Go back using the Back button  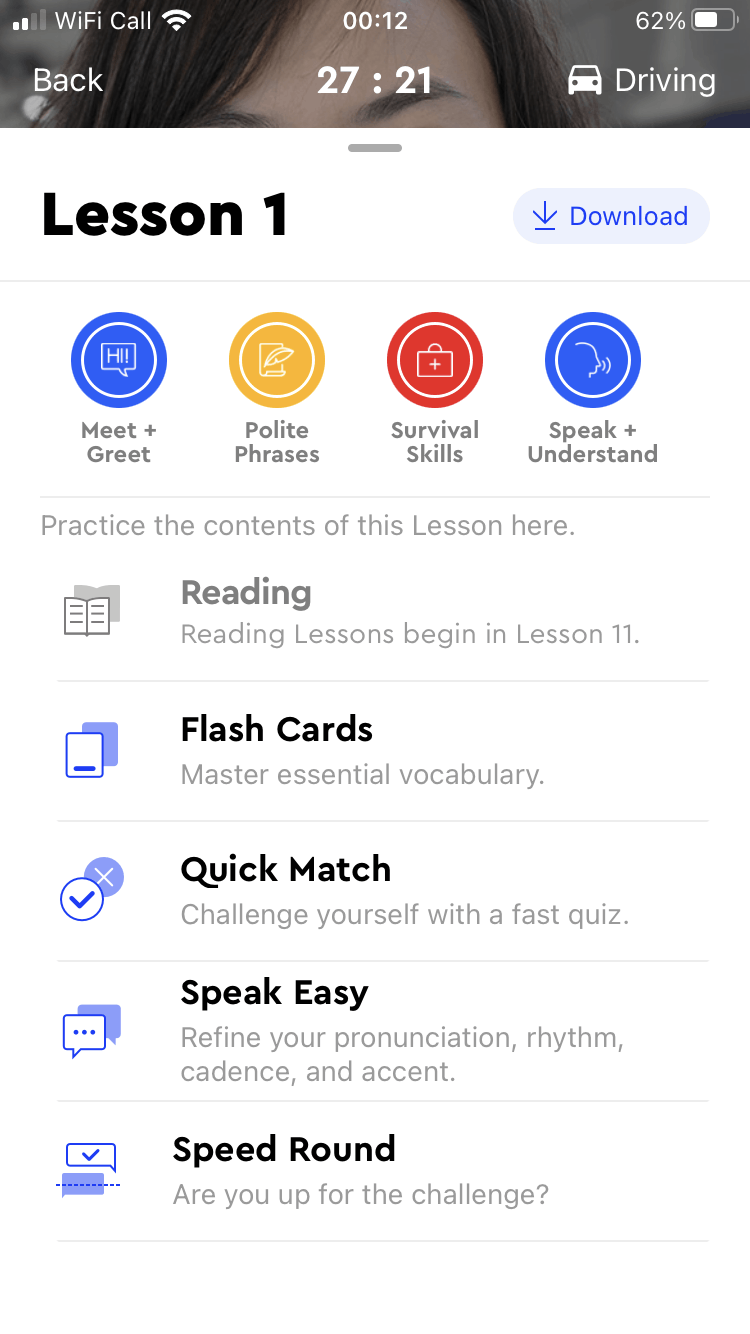pyautogui.click(x=68, y=80)
